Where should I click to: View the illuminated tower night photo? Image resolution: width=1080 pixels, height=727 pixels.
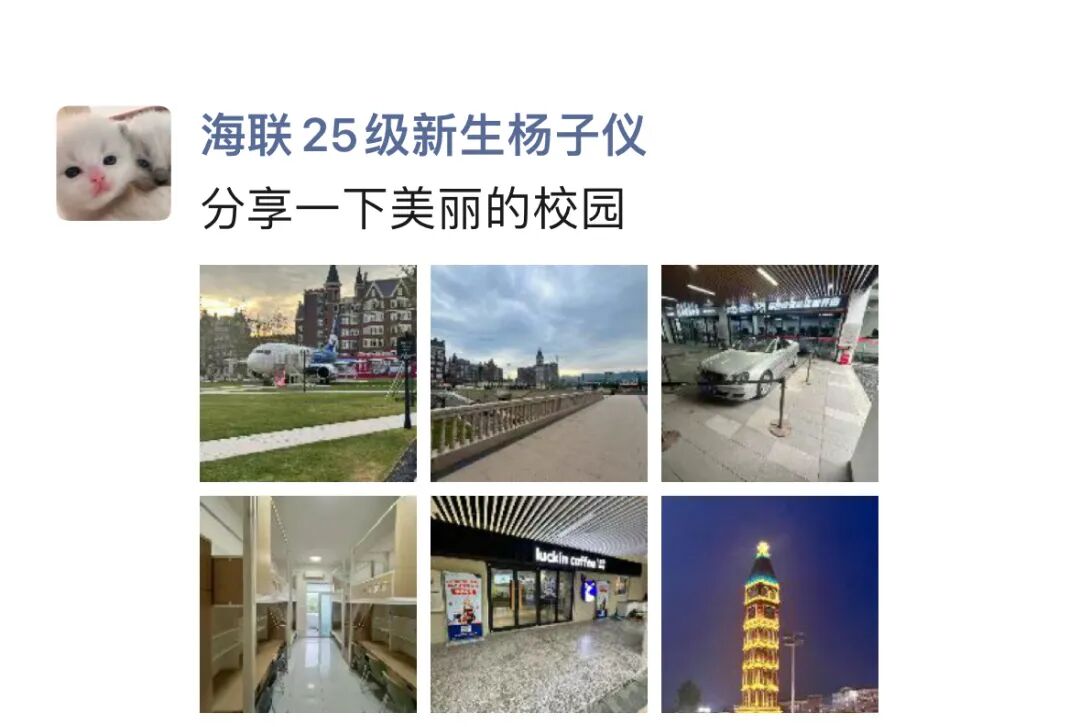(x=769, y=604)
